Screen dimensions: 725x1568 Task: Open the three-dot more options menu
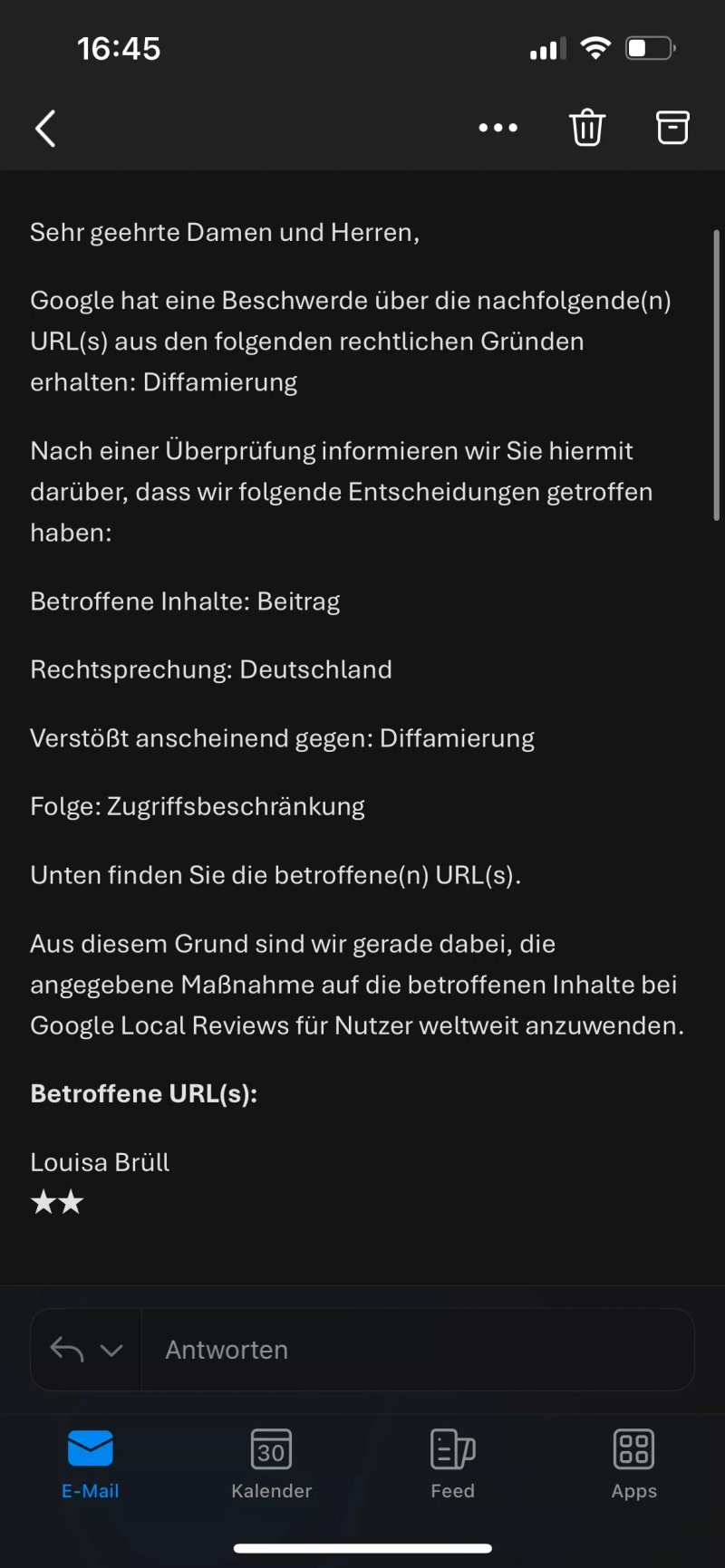coord(498,129)
